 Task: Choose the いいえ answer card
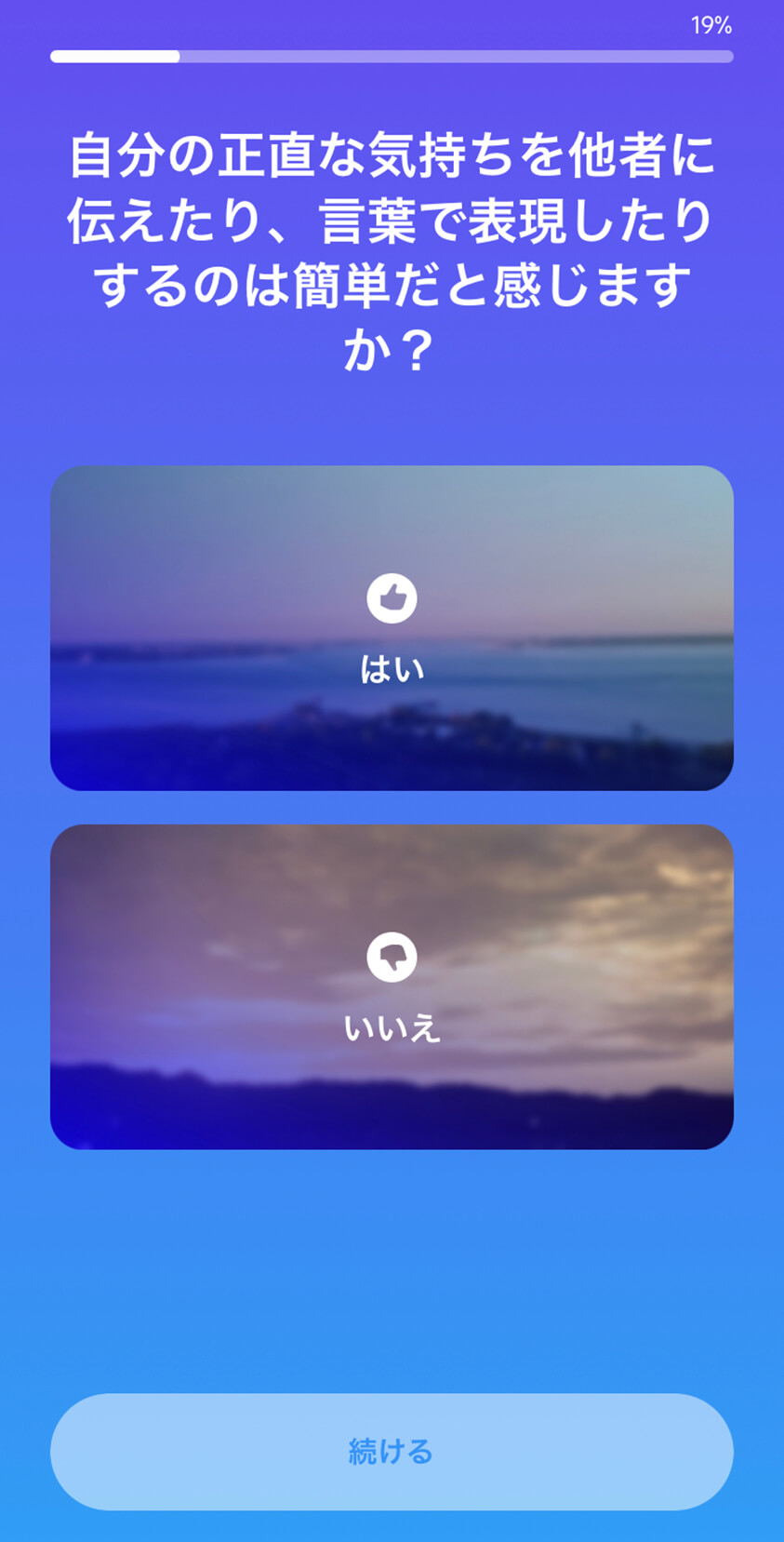pyautogui.click(x=392, y=986)
